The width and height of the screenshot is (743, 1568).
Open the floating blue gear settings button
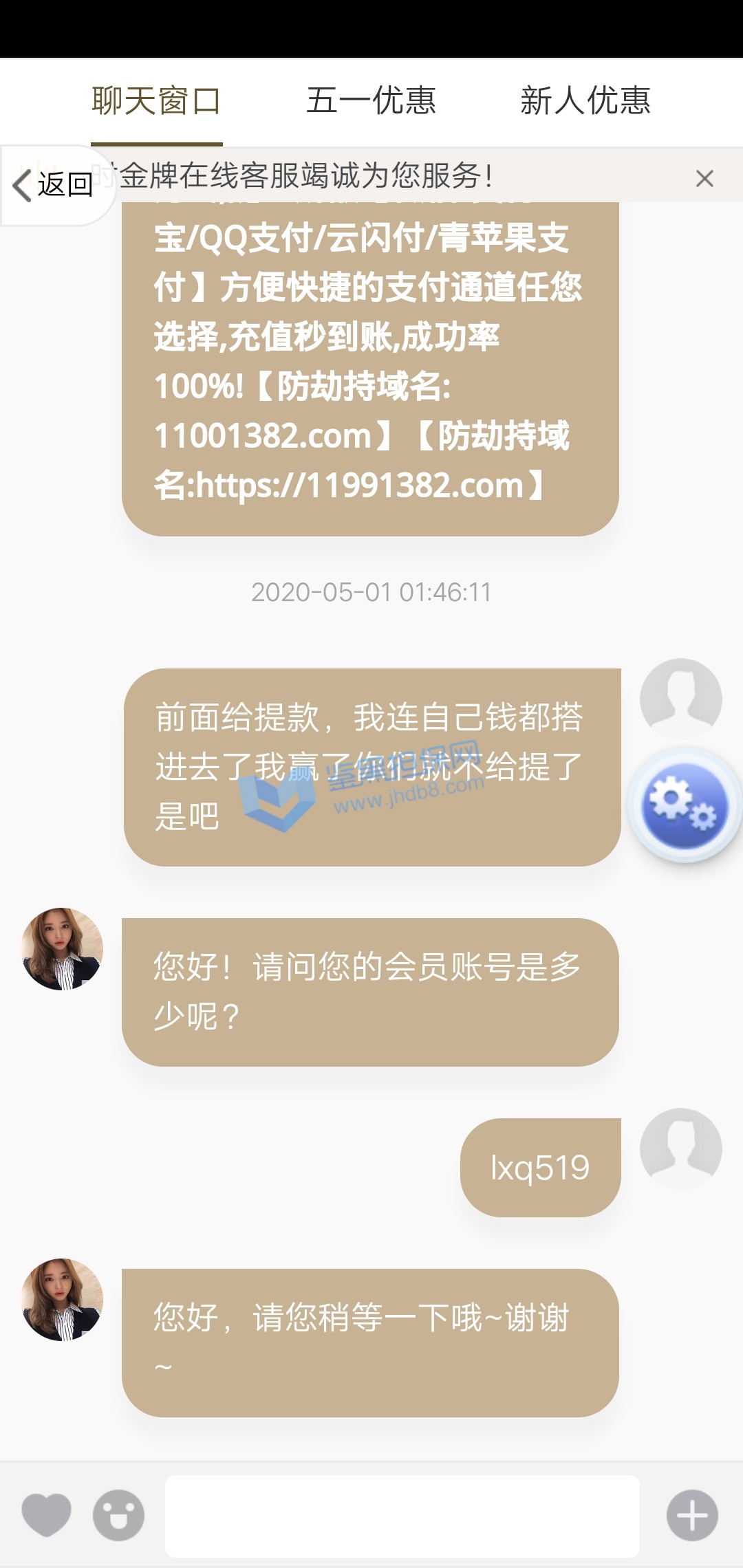(685, 805)
